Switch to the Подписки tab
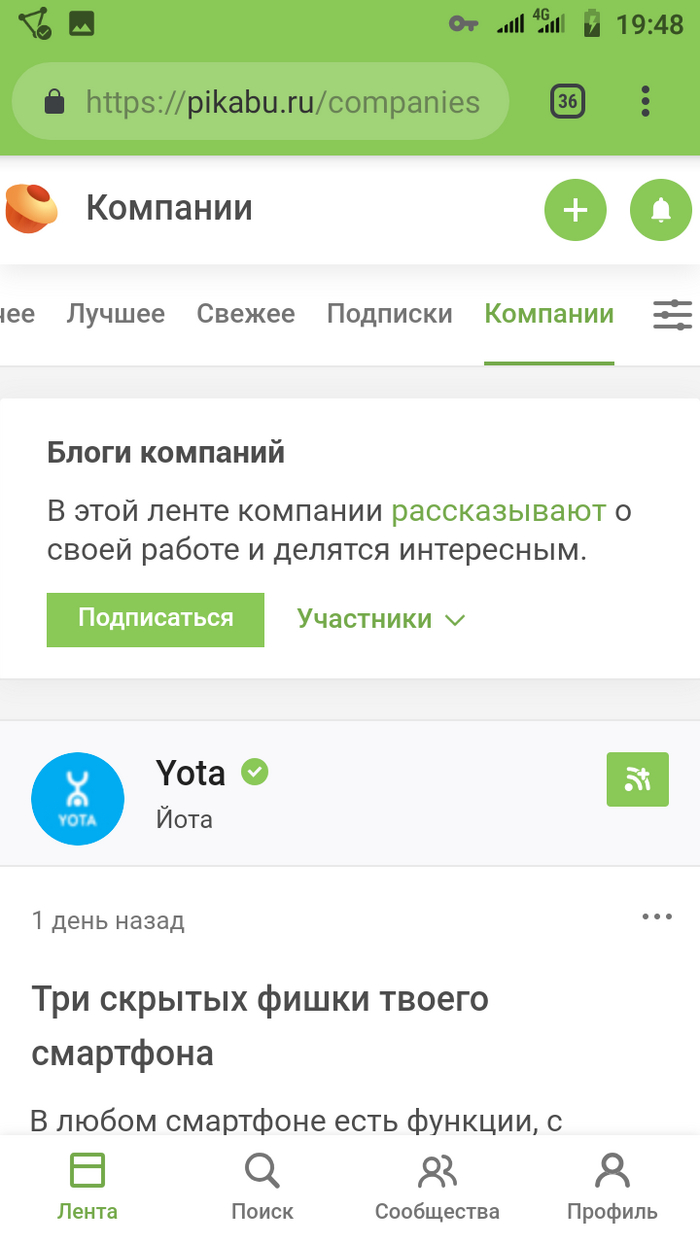The width and height of the screenshot is (700, 1244). pyautogui.click(x=390, y=314)
